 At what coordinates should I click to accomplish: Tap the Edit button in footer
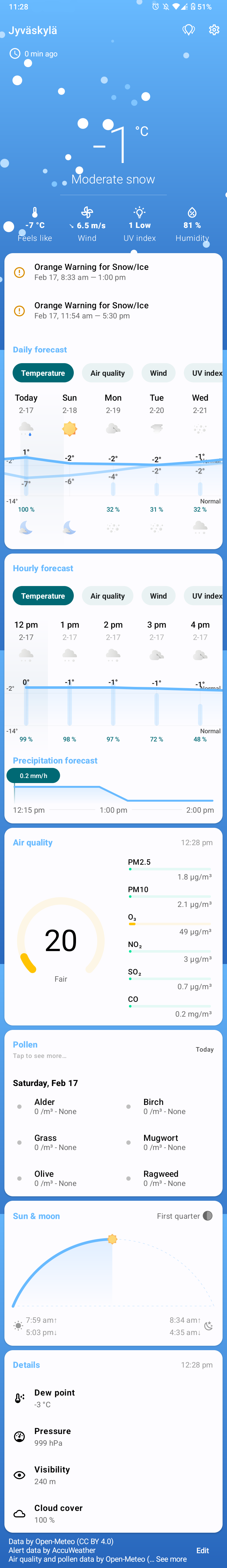pos(203,1550)
